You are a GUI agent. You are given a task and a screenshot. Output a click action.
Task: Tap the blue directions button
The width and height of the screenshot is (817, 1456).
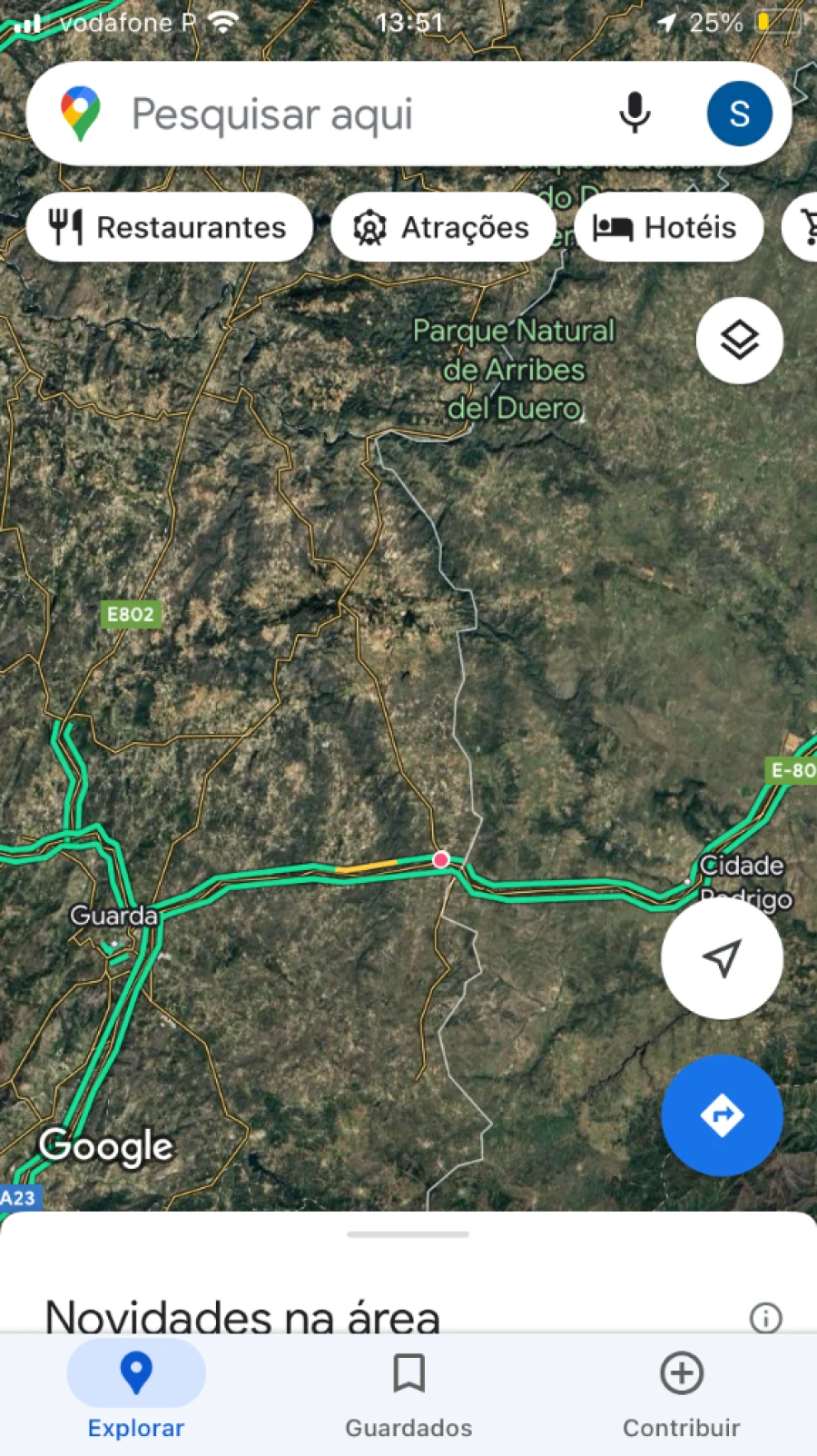point(722,1115)
